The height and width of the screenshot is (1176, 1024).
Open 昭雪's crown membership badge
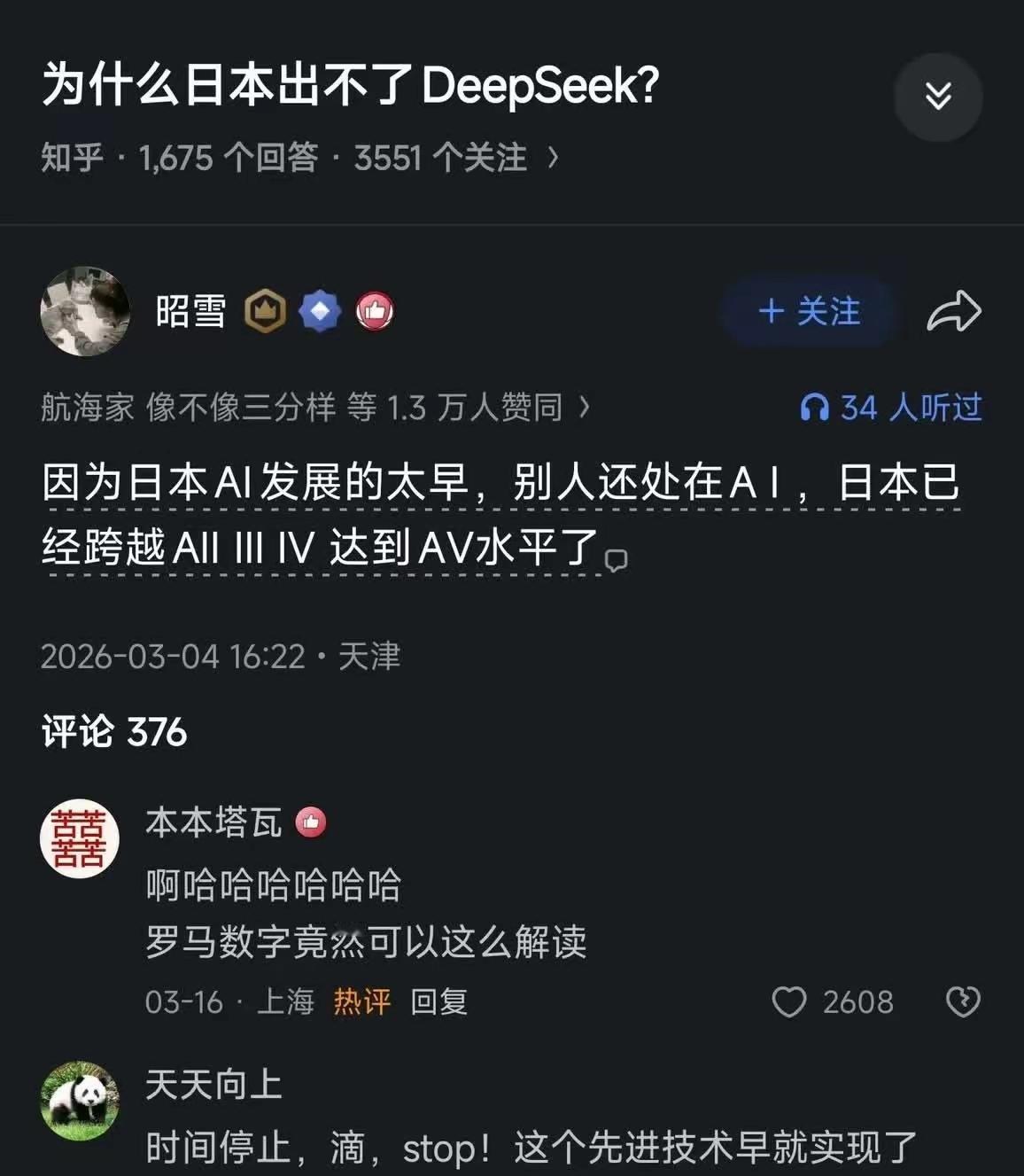click(265, 311)
